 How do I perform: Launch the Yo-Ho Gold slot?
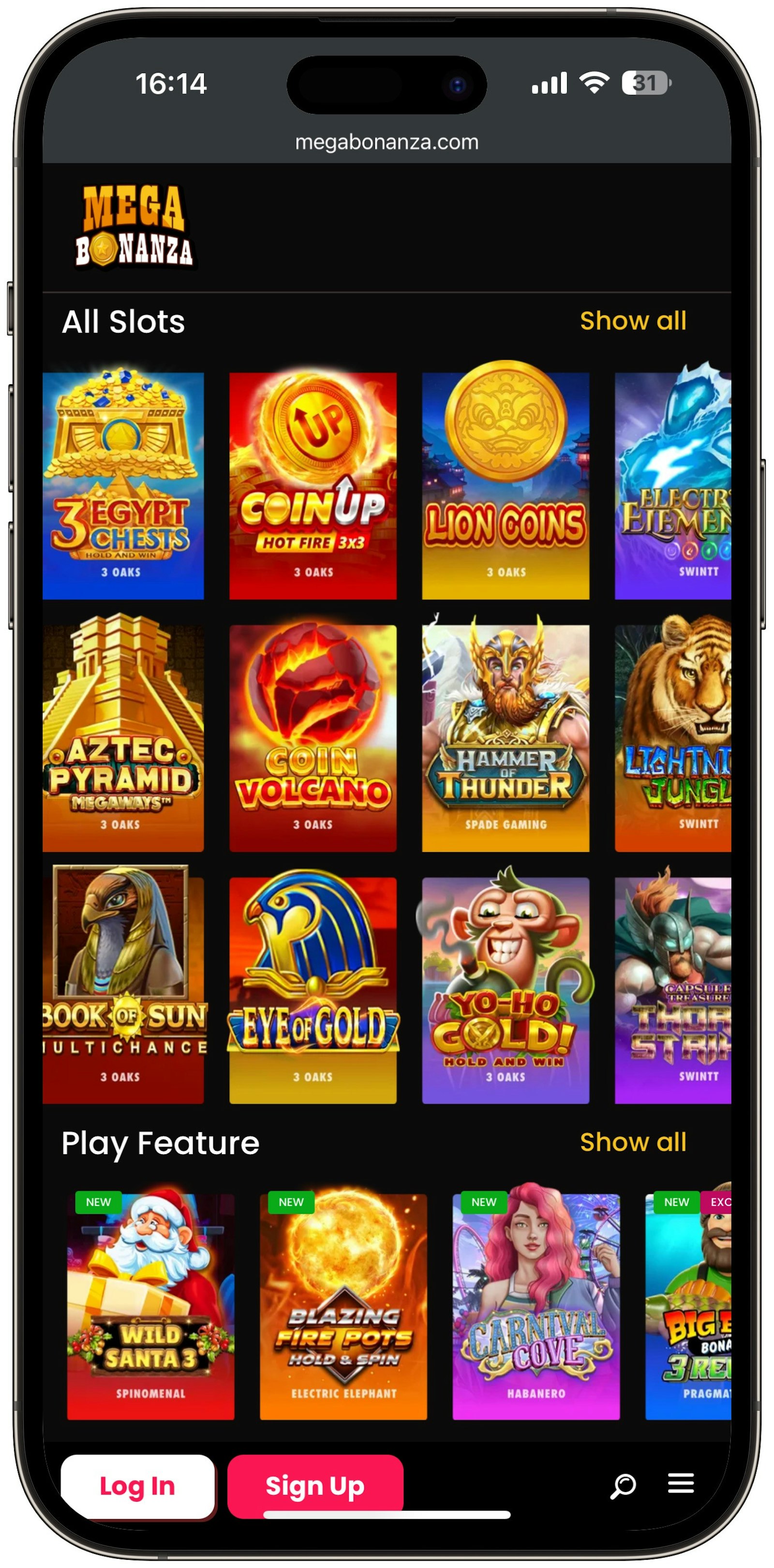pos(505,990)
